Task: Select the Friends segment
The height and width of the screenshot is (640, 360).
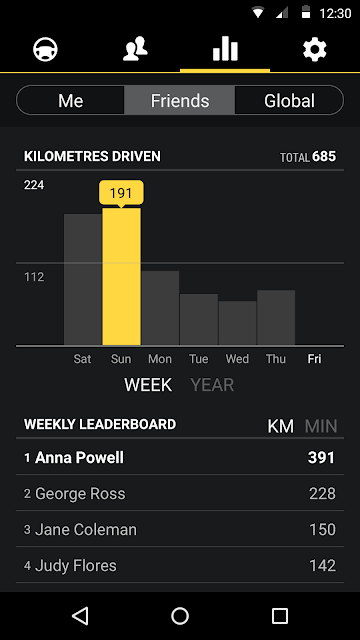Action: point(180,100)
